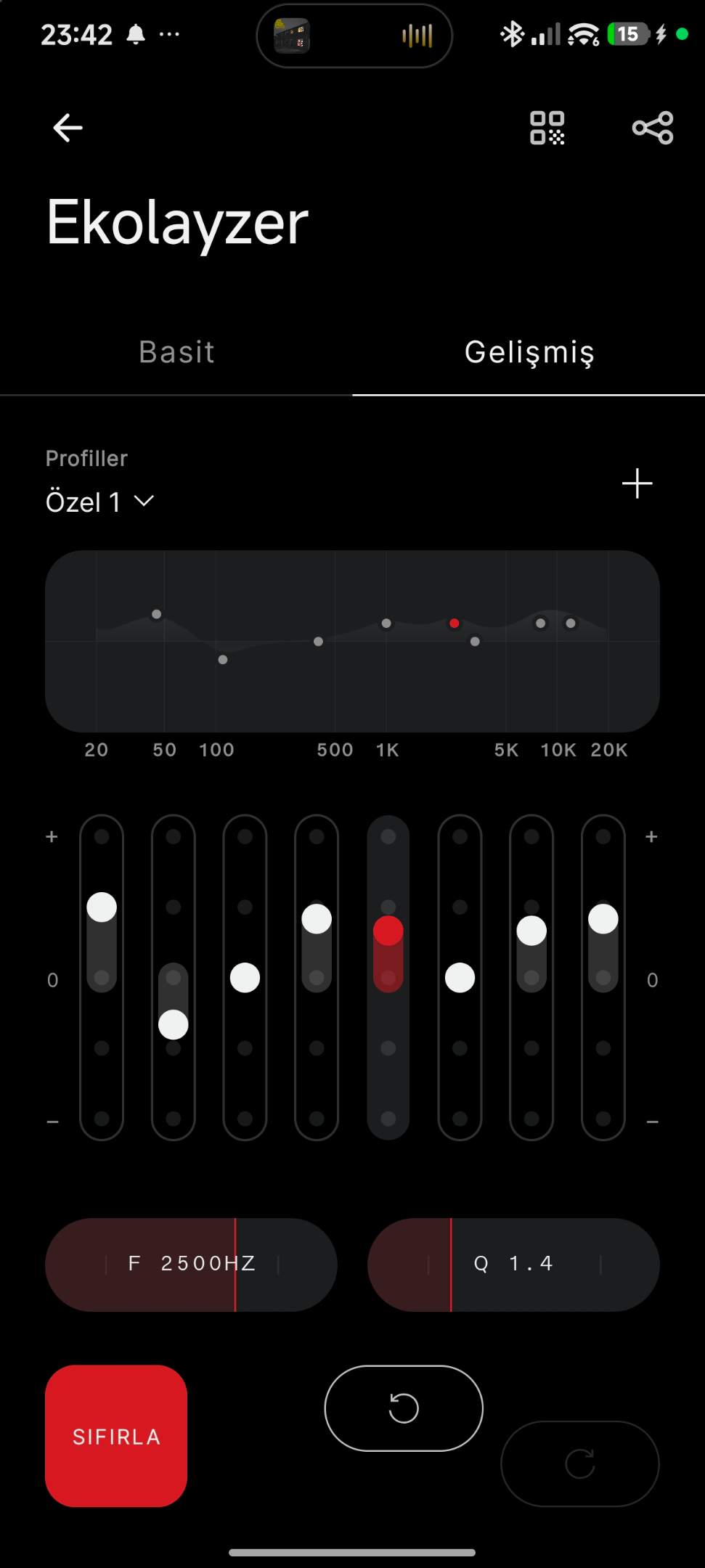Open the QR code icon
Image resolution: width=705 pixels, height=1568 pixels.
click(x=547, y=128)
